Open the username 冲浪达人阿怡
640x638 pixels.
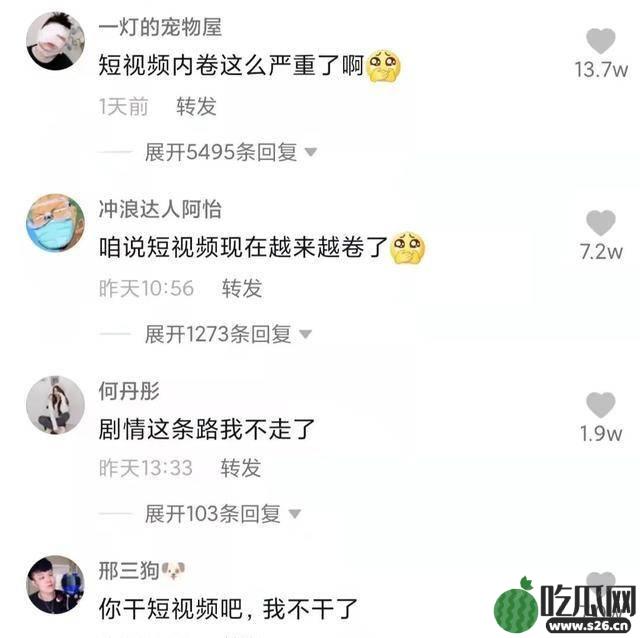click(160, 209)
